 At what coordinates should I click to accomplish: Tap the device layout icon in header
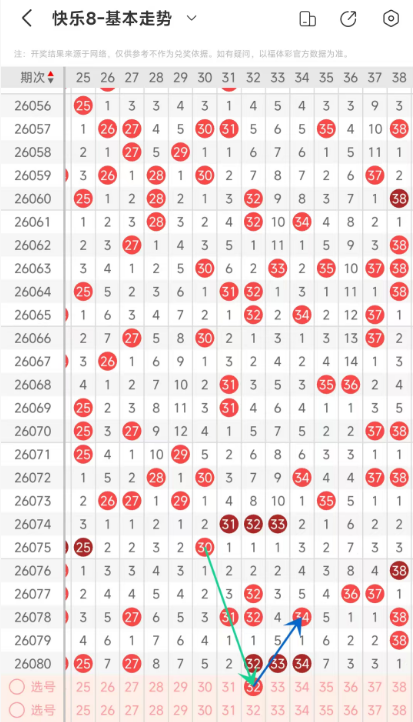pyautogui.click(x=308, y=19)
